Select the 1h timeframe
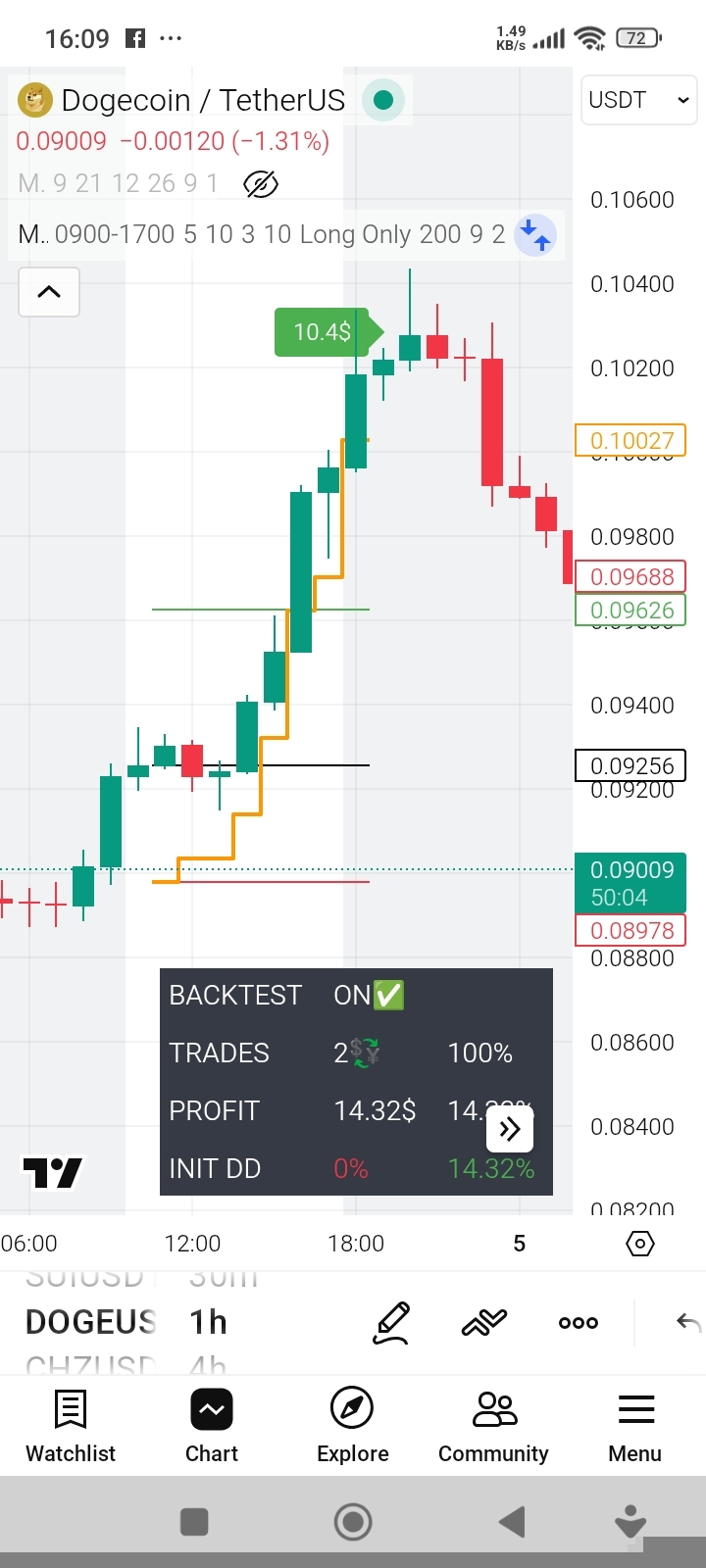The image size is (706, 1568). tap(208, 1322)
